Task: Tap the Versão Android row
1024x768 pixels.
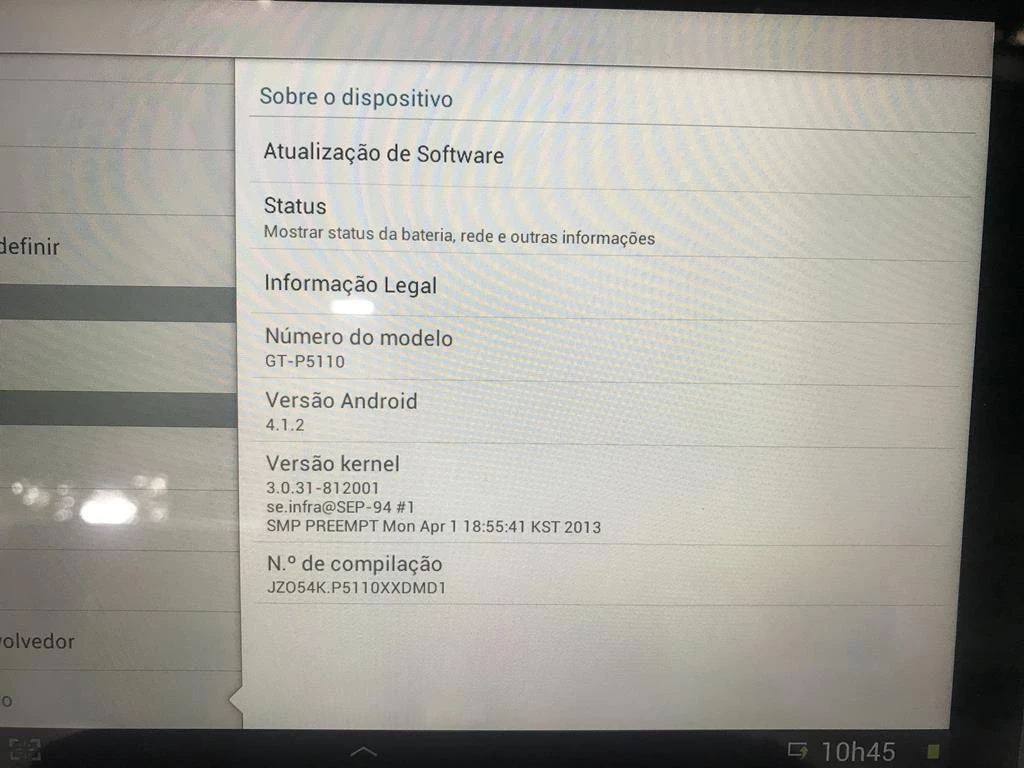Action: click(341, 411)
